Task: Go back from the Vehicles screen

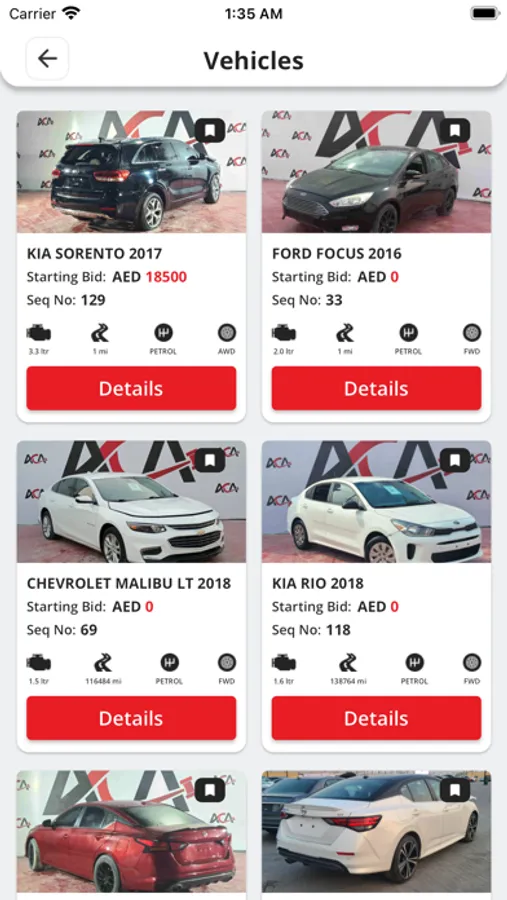Action: click(x=47, y=59)
